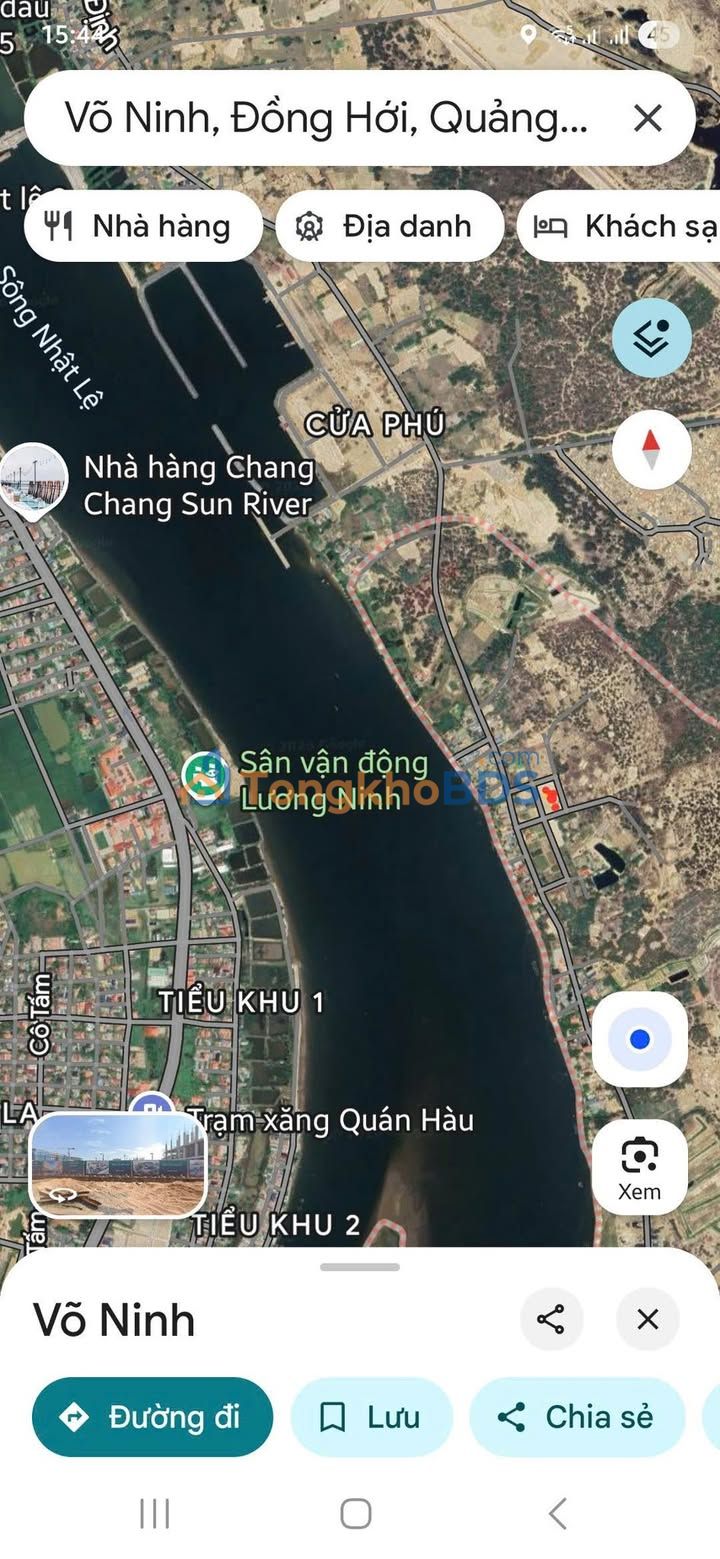
Task: Save Võ Ninh with the Lưu button
Action: pyautogui.click(x=371, y=1417)
